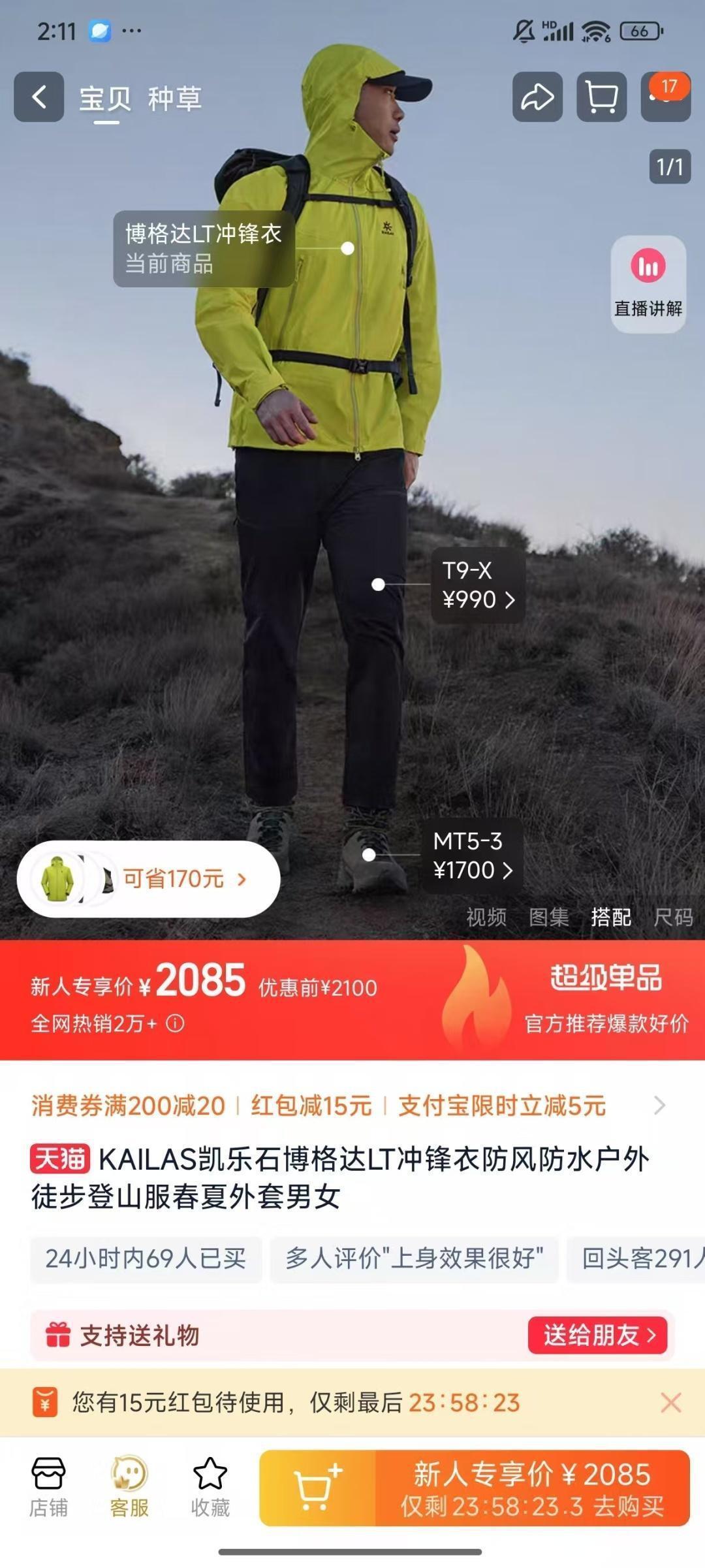Buy now at 新人专享价 ¥2085
705x1568 pixels.
533,1488
